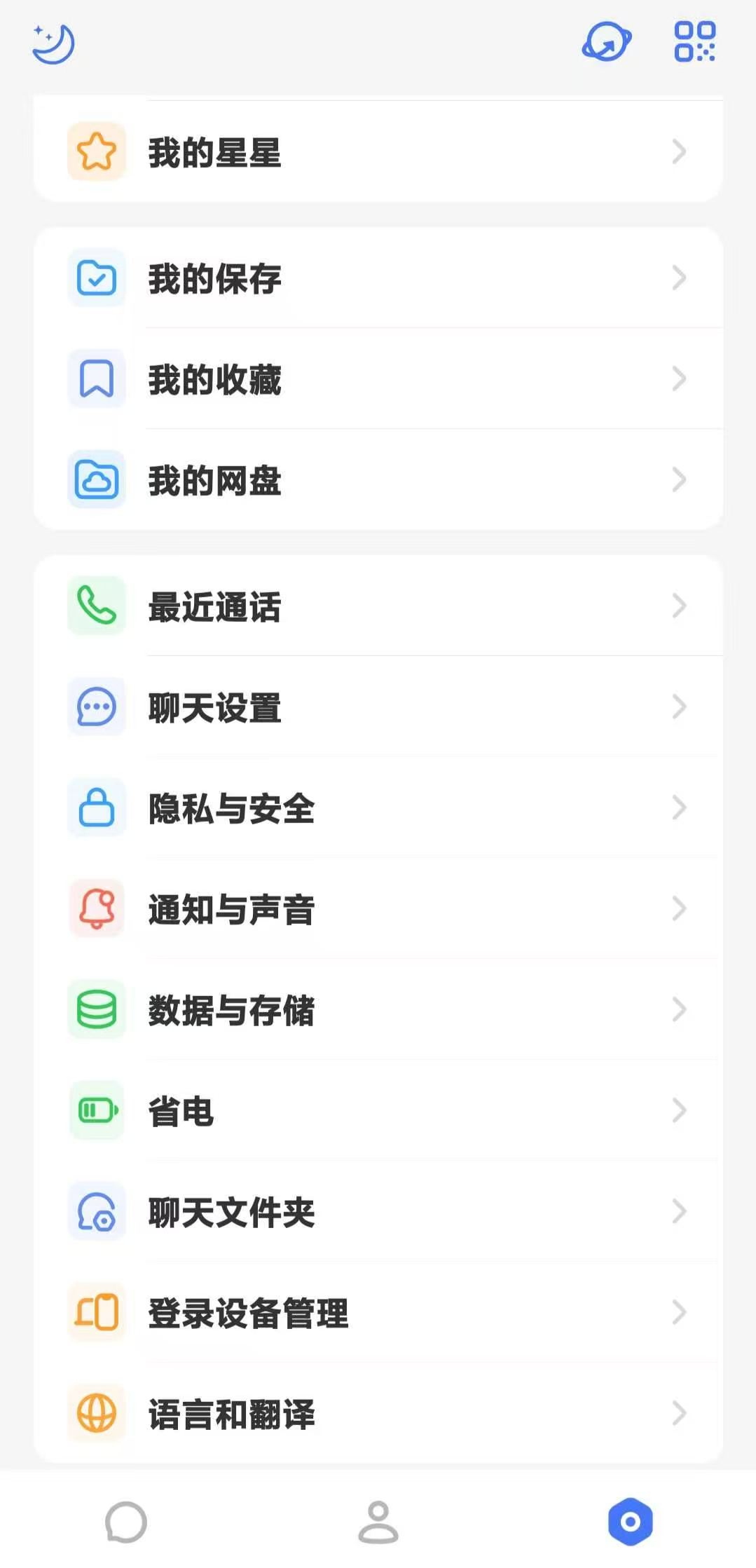Open the planet browser icon
This screenshot has height=1568, width=756.
607,42
